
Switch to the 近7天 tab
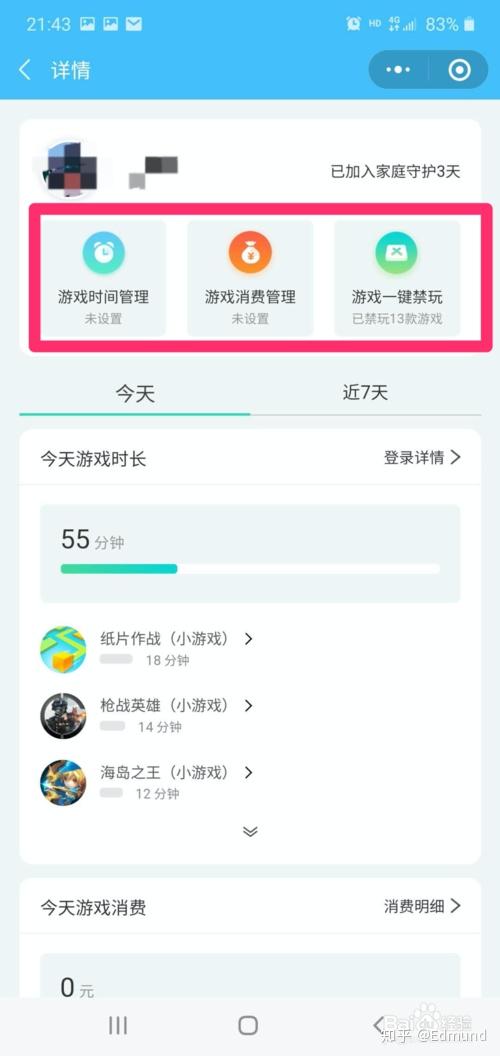click(365, 393)
